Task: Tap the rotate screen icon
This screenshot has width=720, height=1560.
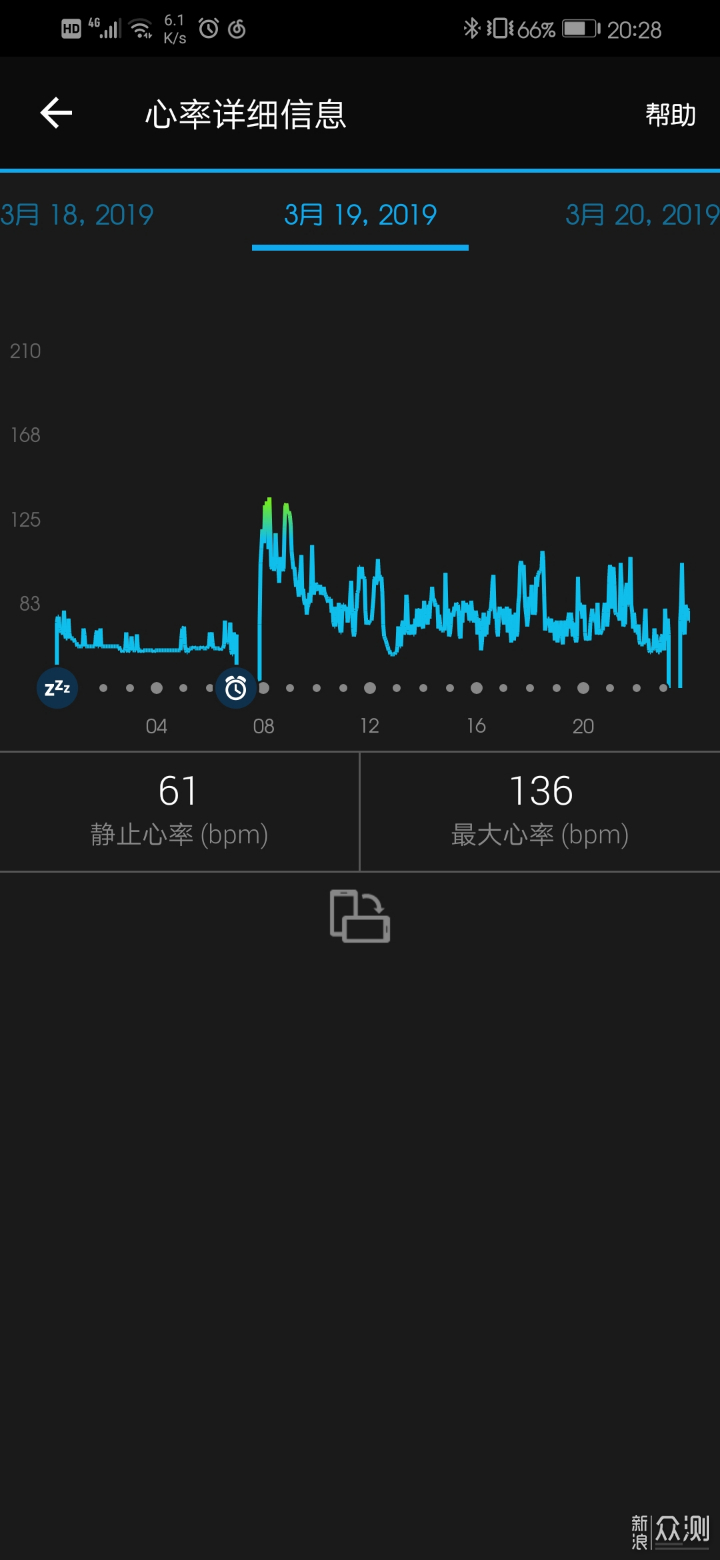Action: tap(360, 916)
